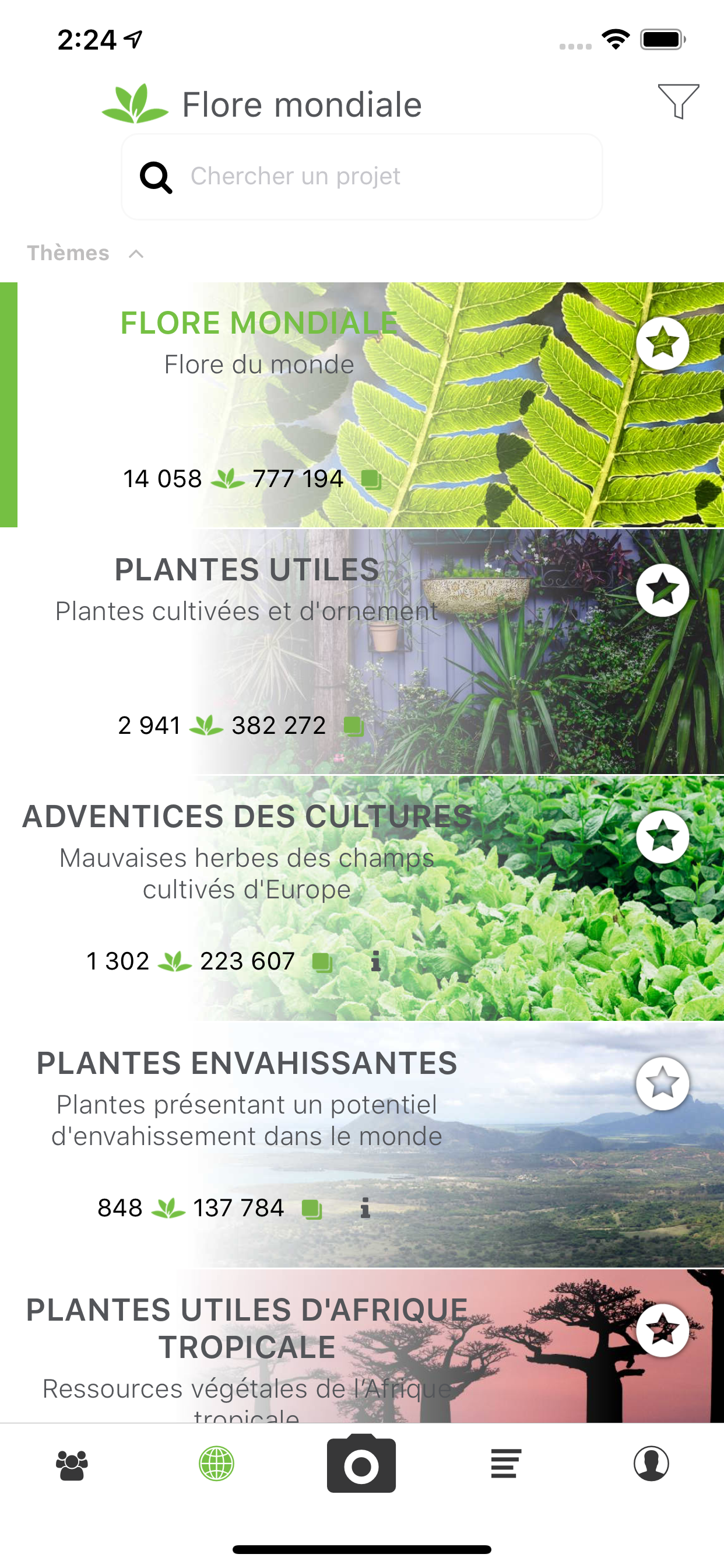Tap the Chercher un projet search field

coord(362,177)
